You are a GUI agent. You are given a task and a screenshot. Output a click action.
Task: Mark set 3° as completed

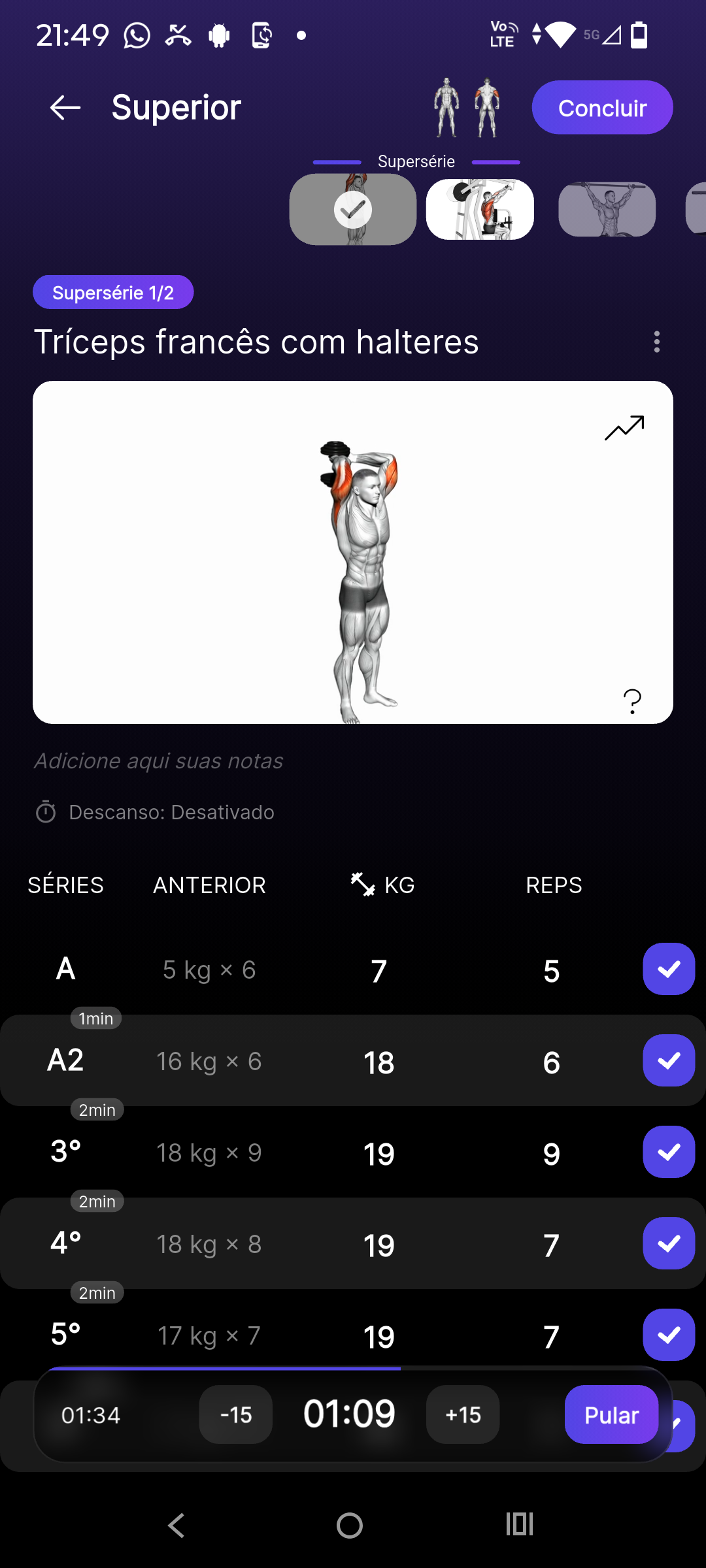(668, 1152)
